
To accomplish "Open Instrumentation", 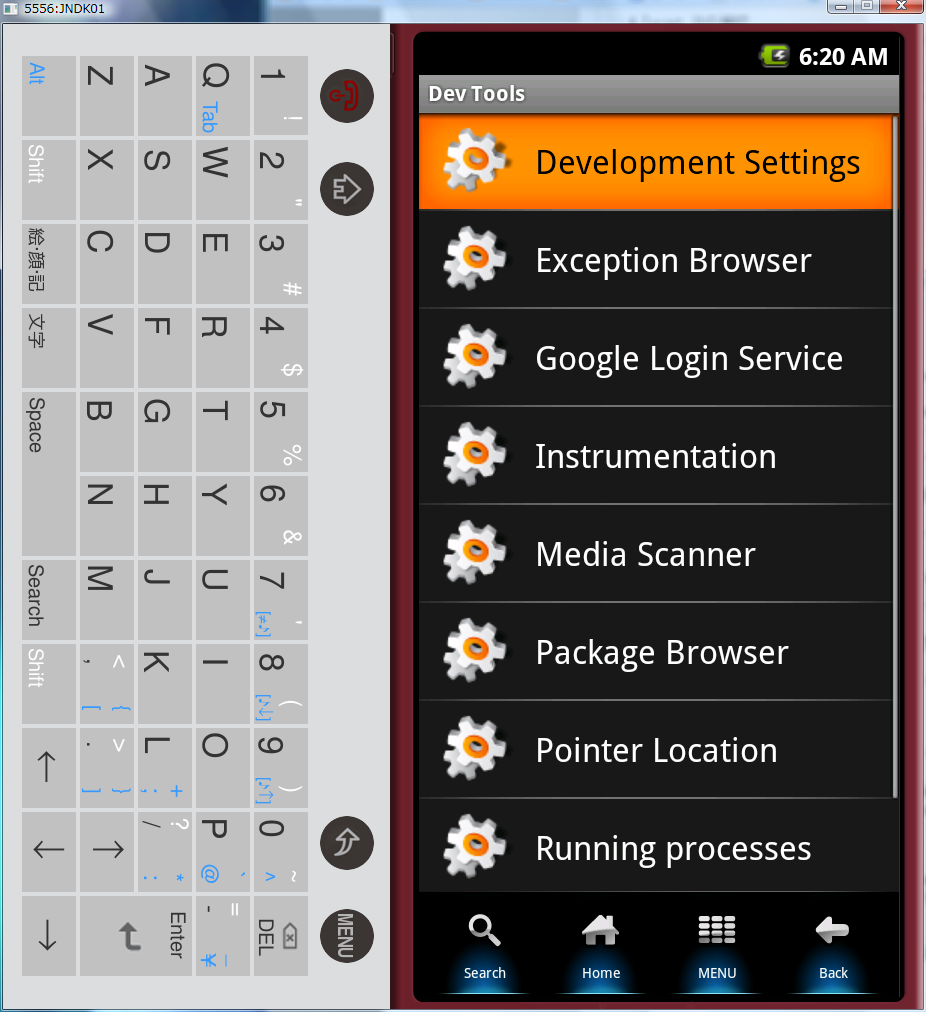I will (x=655, y=456).
